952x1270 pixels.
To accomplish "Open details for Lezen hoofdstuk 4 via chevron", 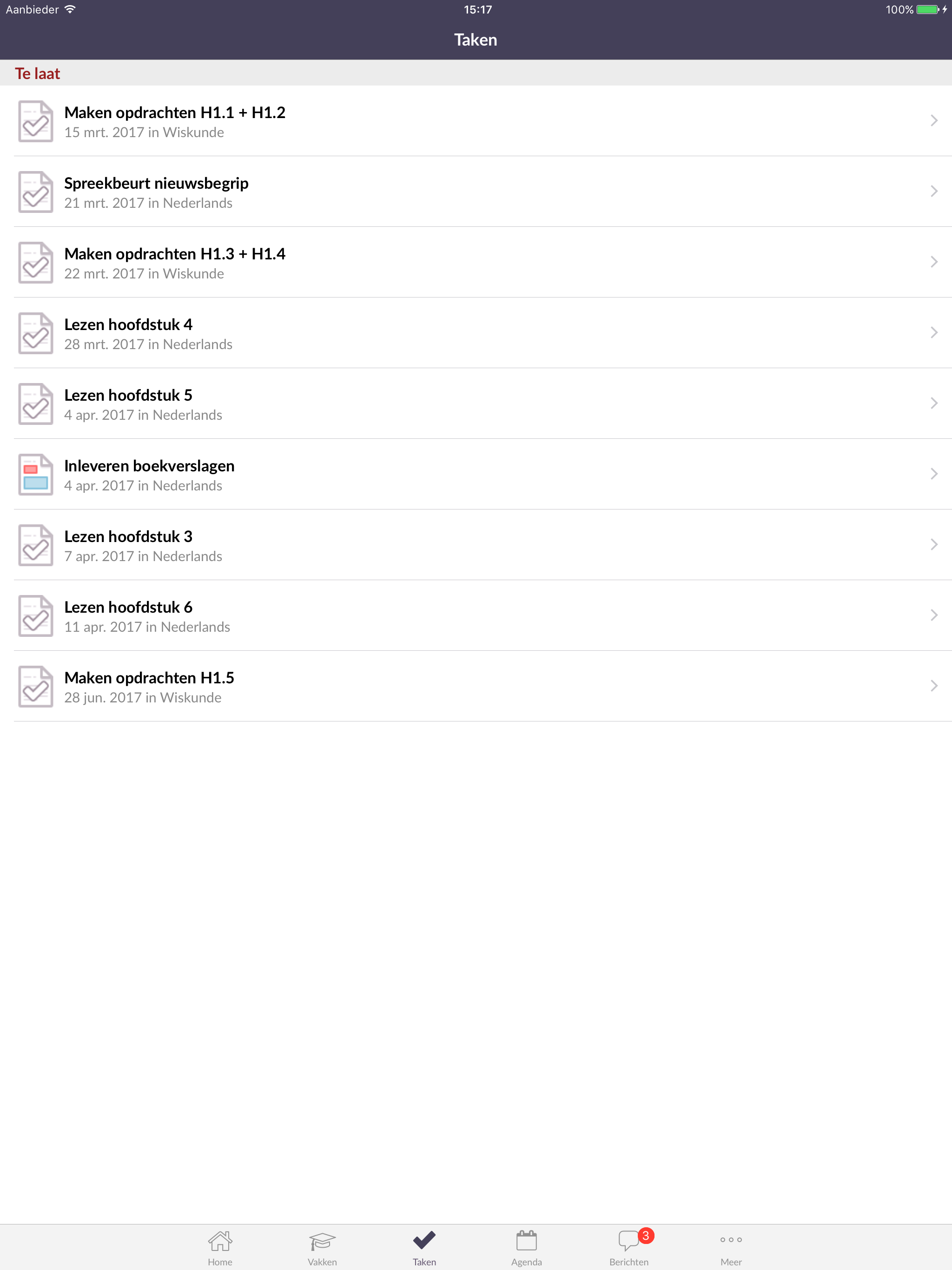I will pyautogui.click(x=932, y=332).
